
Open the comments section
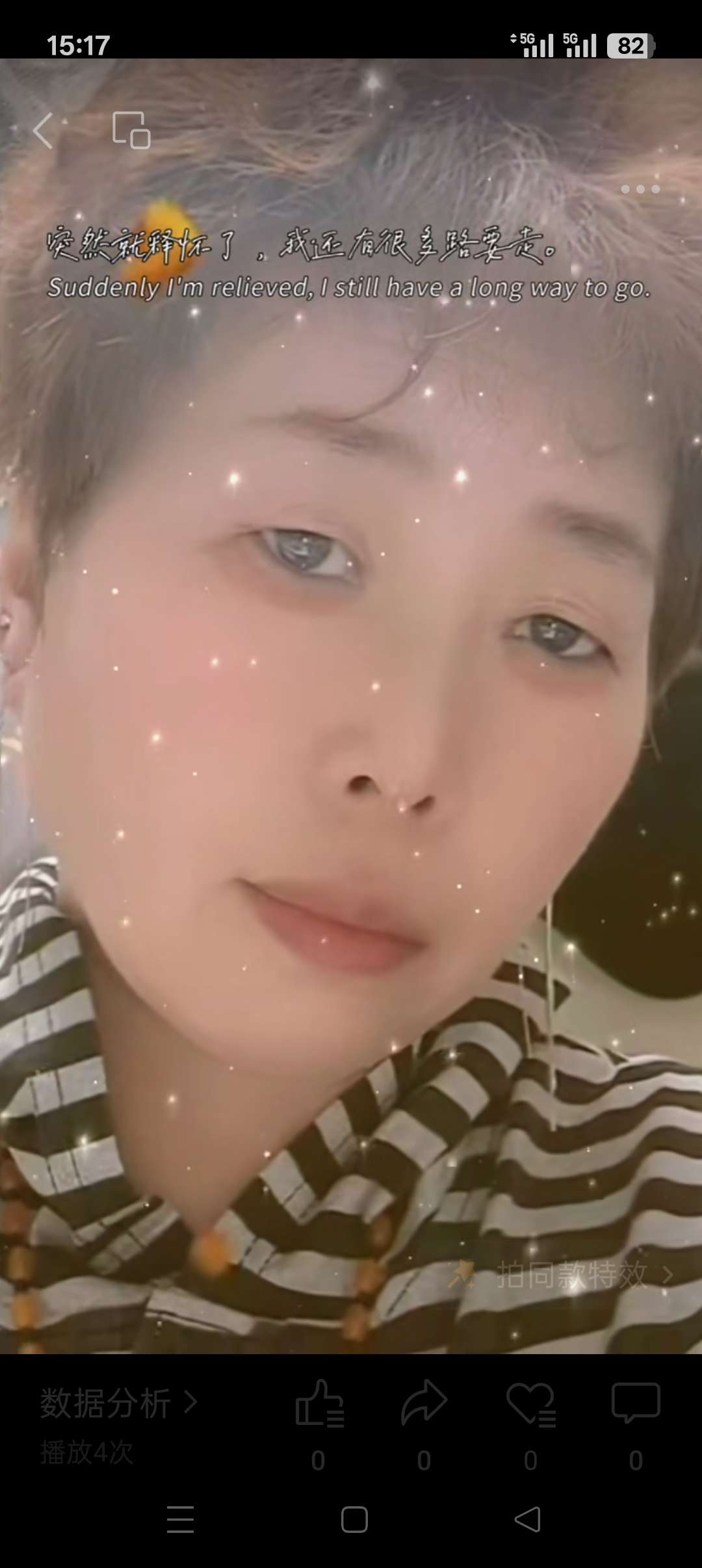tap(635, 1403)
